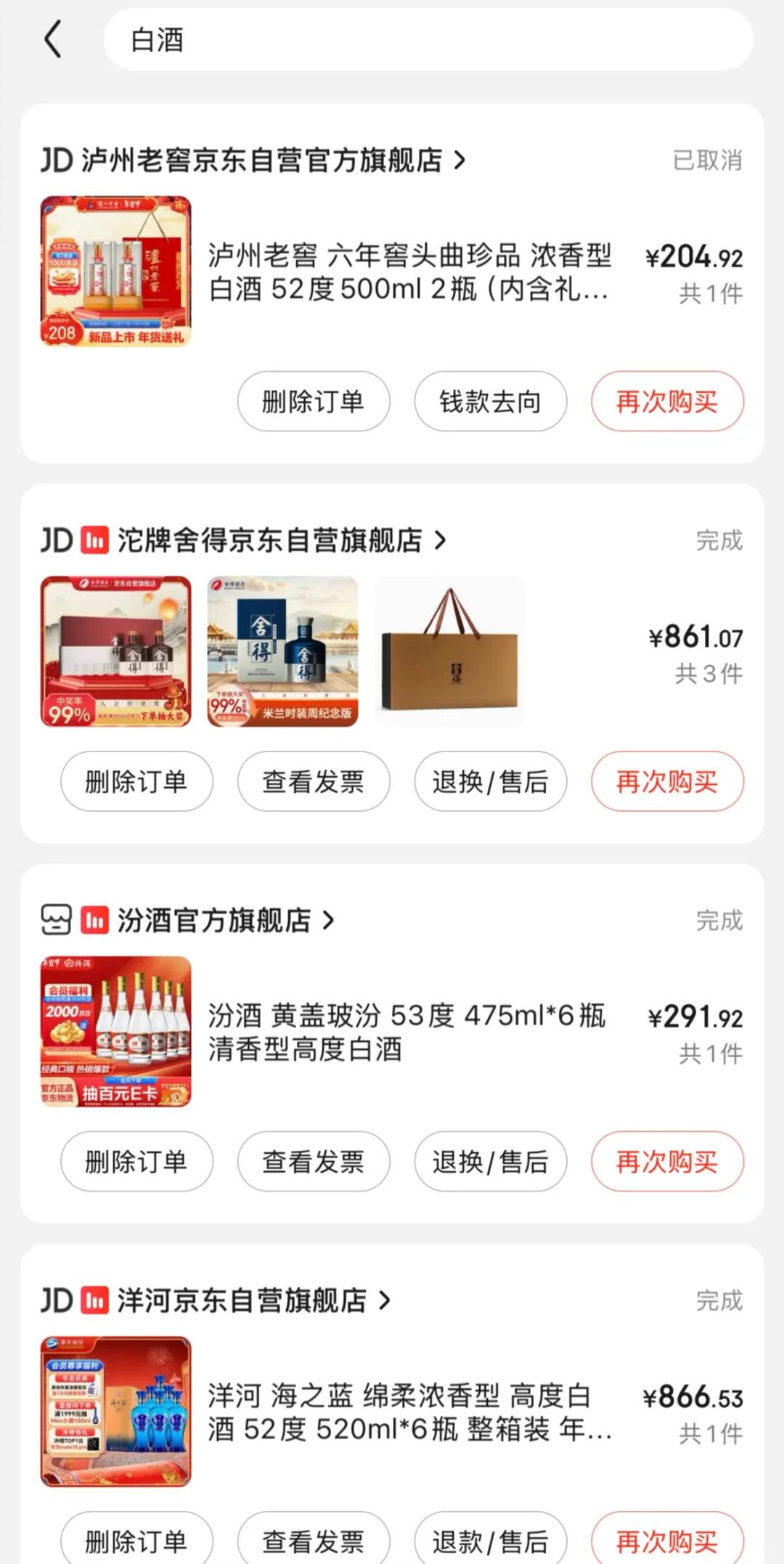Go back using the arrow icon
784x1564 pixels.
coord(53,39)
